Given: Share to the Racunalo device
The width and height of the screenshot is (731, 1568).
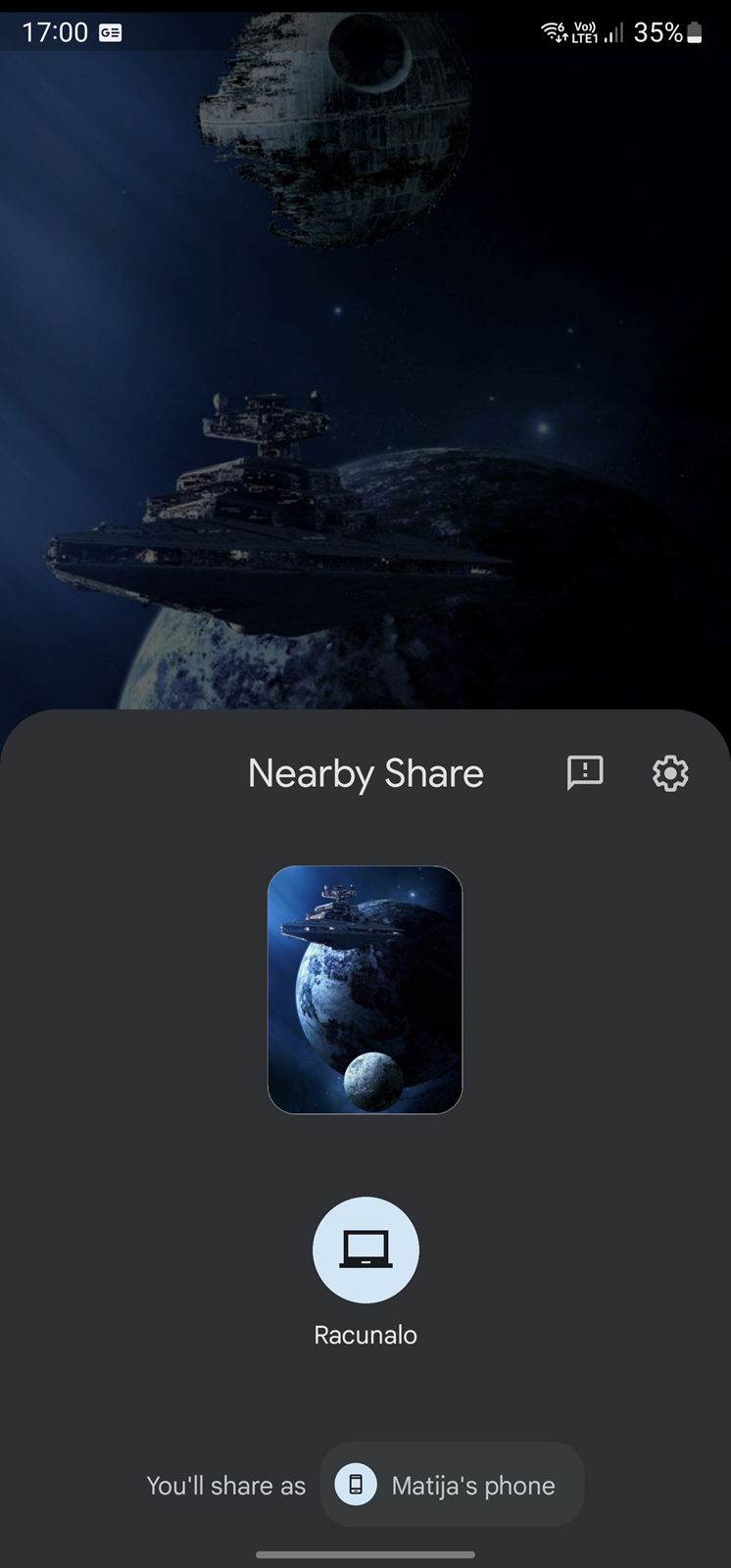Looking at the screenshot, I should [x=365, y=1249].
